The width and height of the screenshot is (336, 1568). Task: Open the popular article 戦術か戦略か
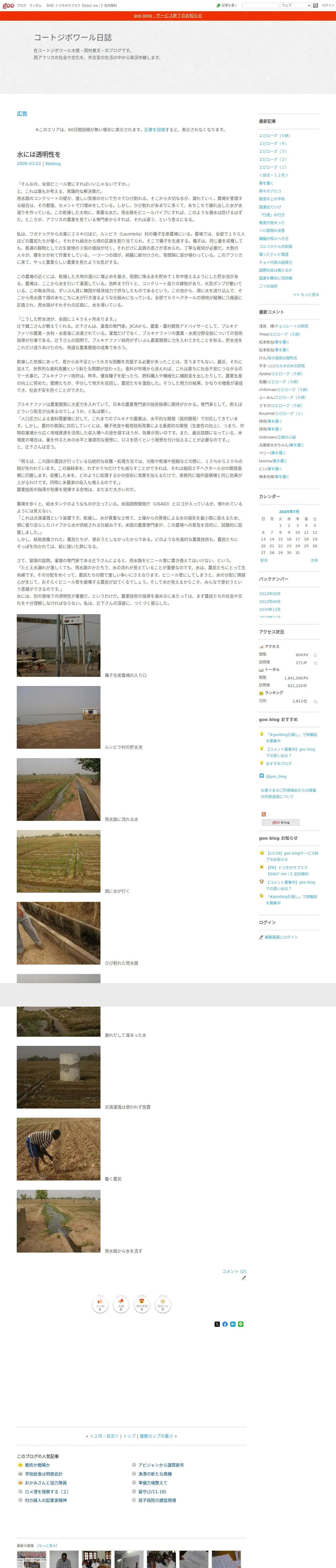pos(37,1465)
